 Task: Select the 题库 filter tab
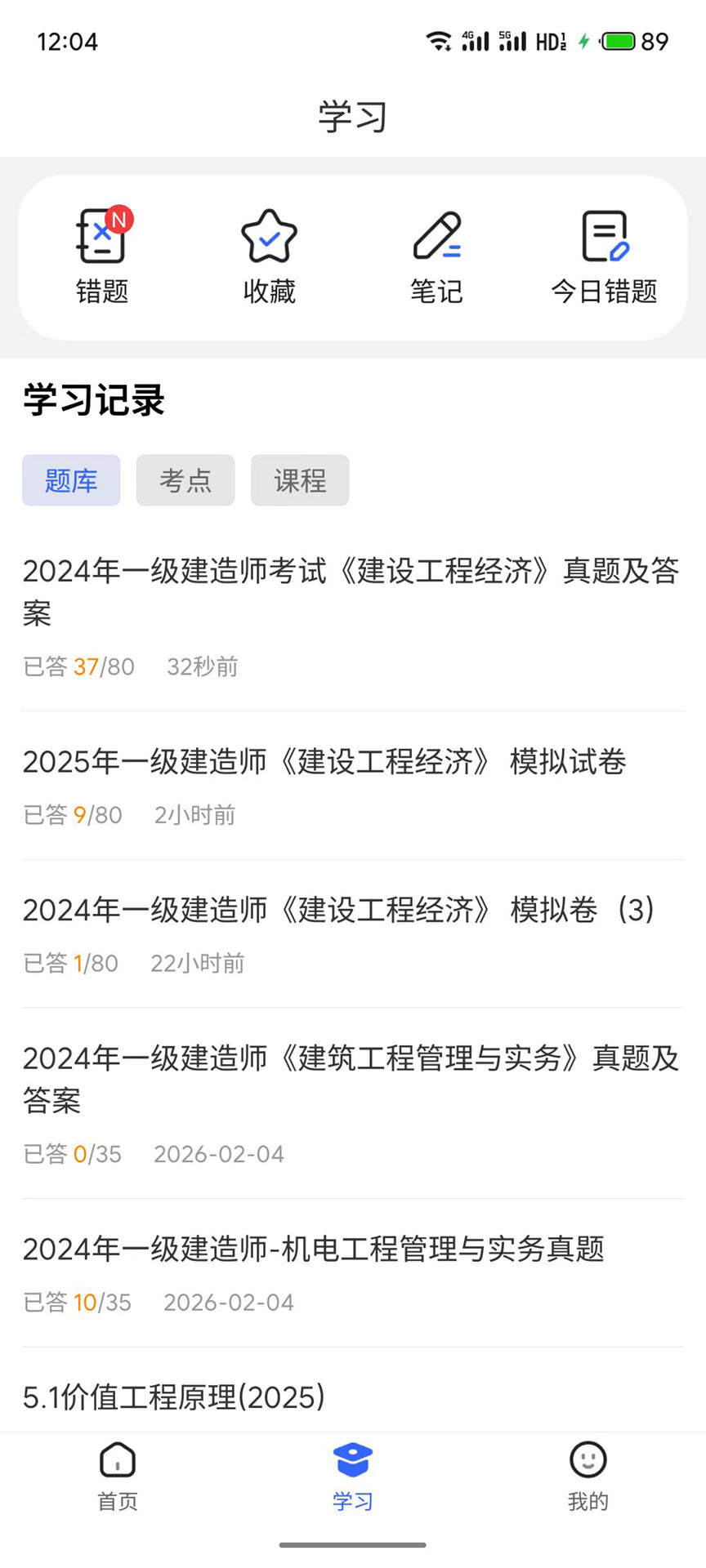pos(71,481)
